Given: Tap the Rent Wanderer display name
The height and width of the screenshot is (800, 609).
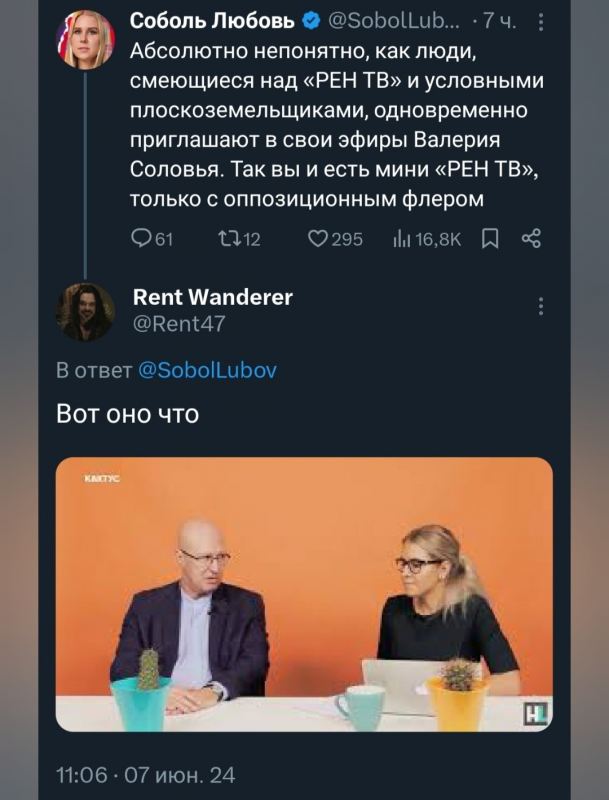Looking at the screenshot, I should tap(213, 297).
